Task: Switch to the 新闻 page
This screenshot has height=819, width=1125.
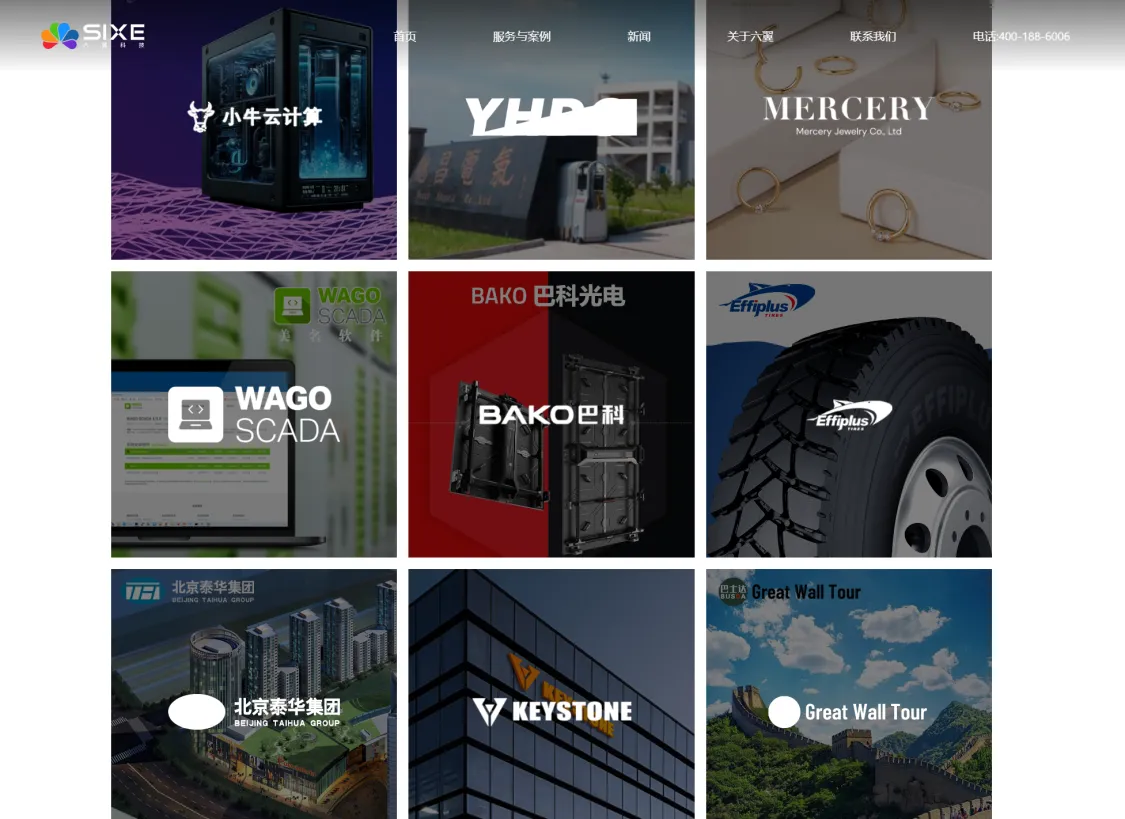Action: [639, 37]
